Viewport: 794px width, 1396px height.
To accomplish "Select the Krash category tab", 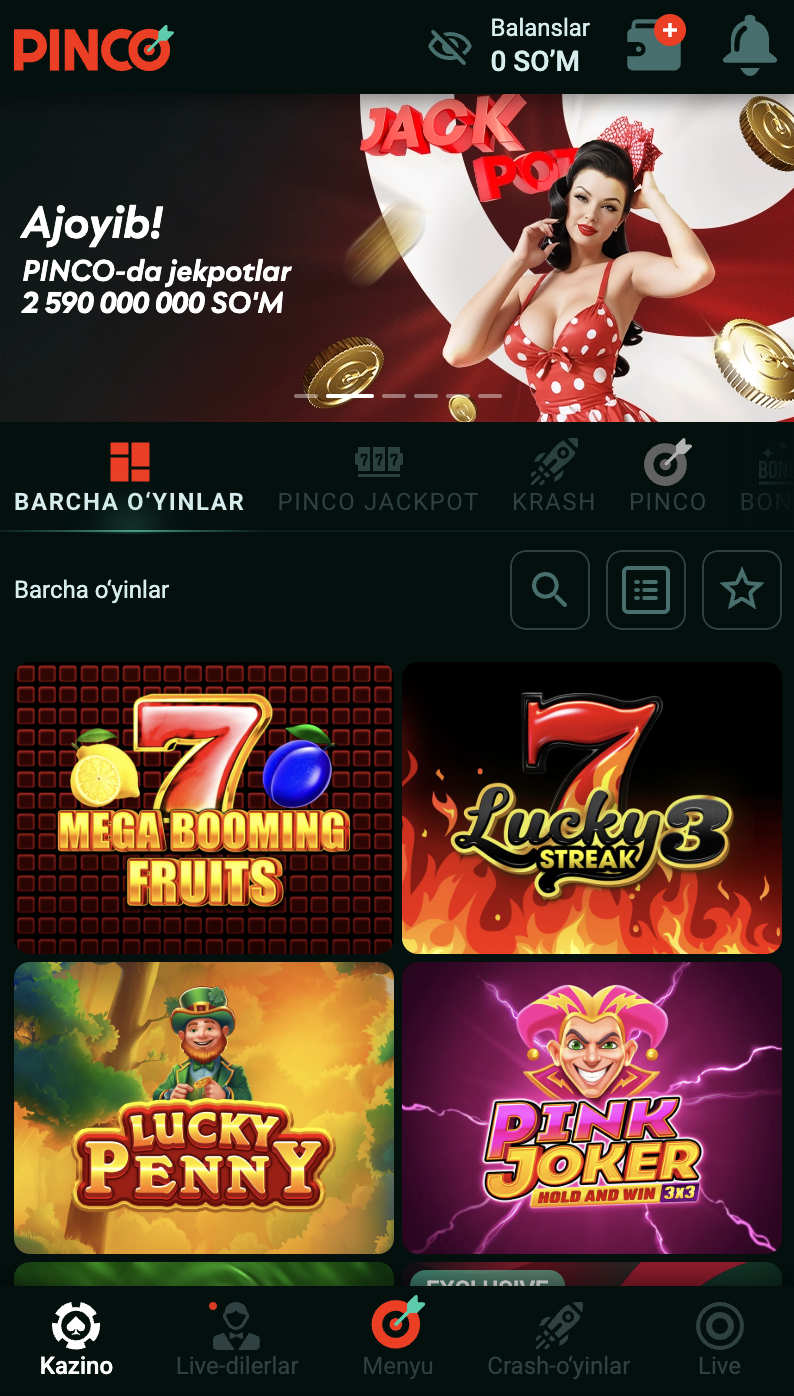I will tap(554, 478).
